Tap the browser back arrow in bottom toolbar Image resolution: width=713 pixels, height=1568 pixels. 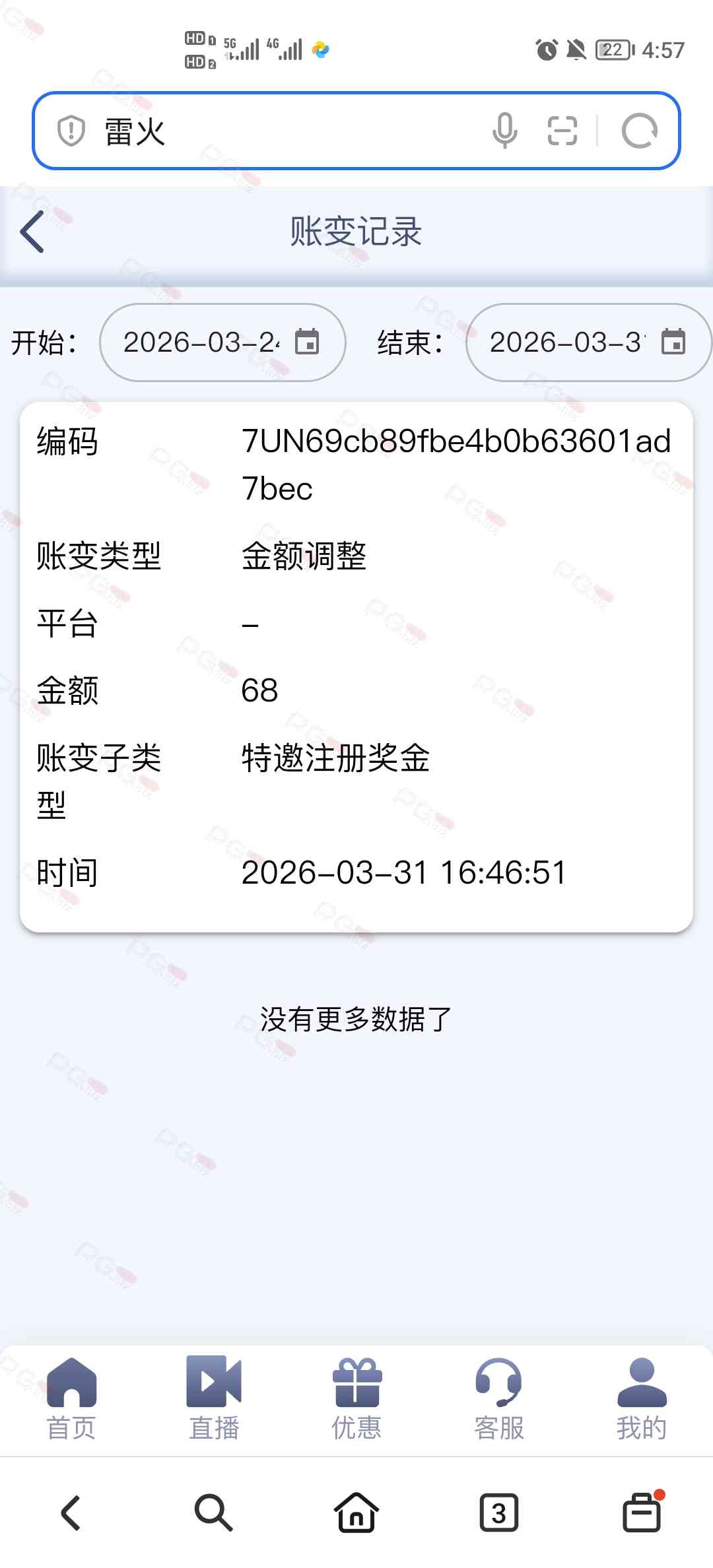tap(71, 1513)
